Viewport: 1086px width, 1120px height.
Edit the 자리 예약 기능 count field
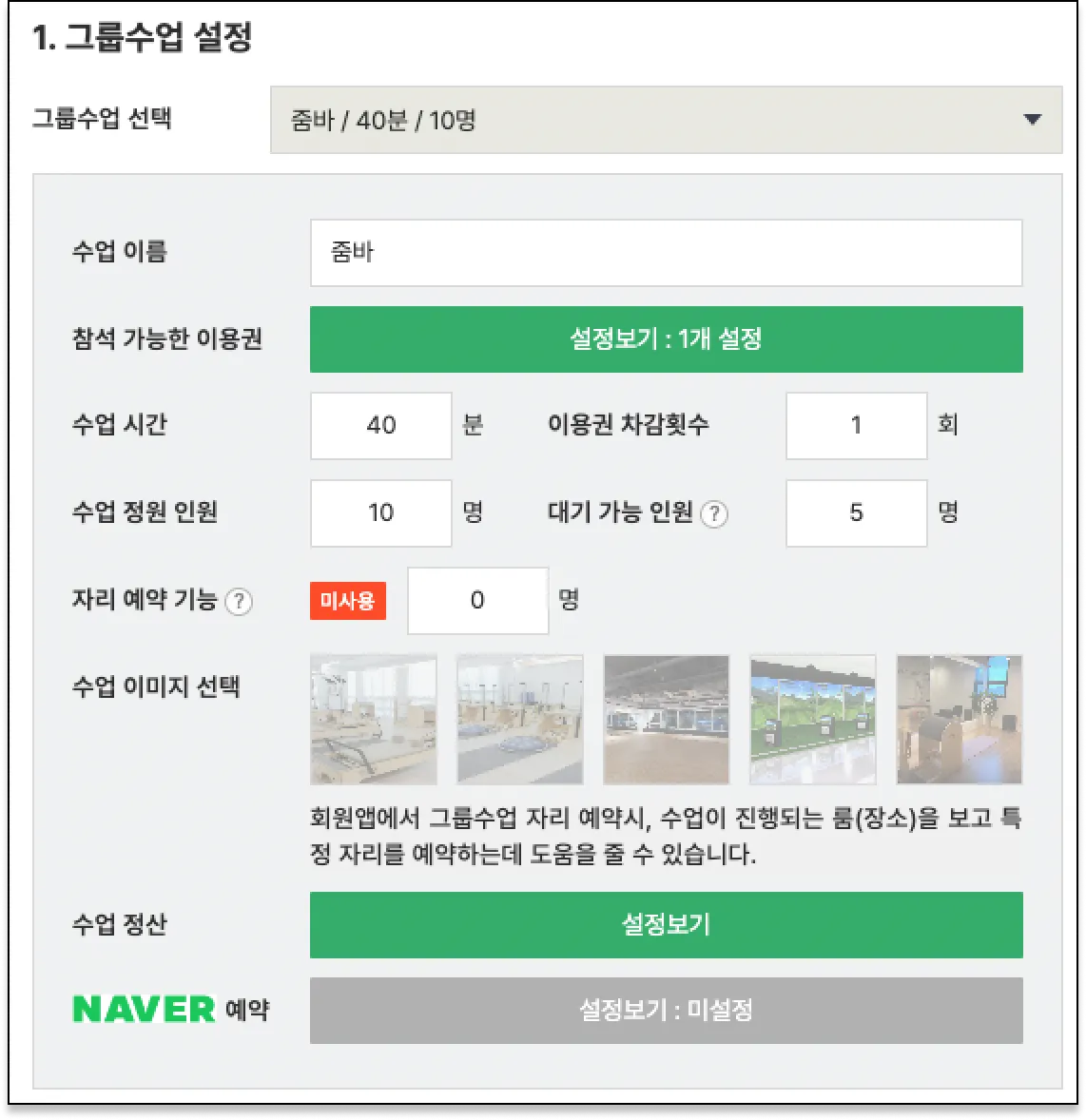[x=477, y=601]
